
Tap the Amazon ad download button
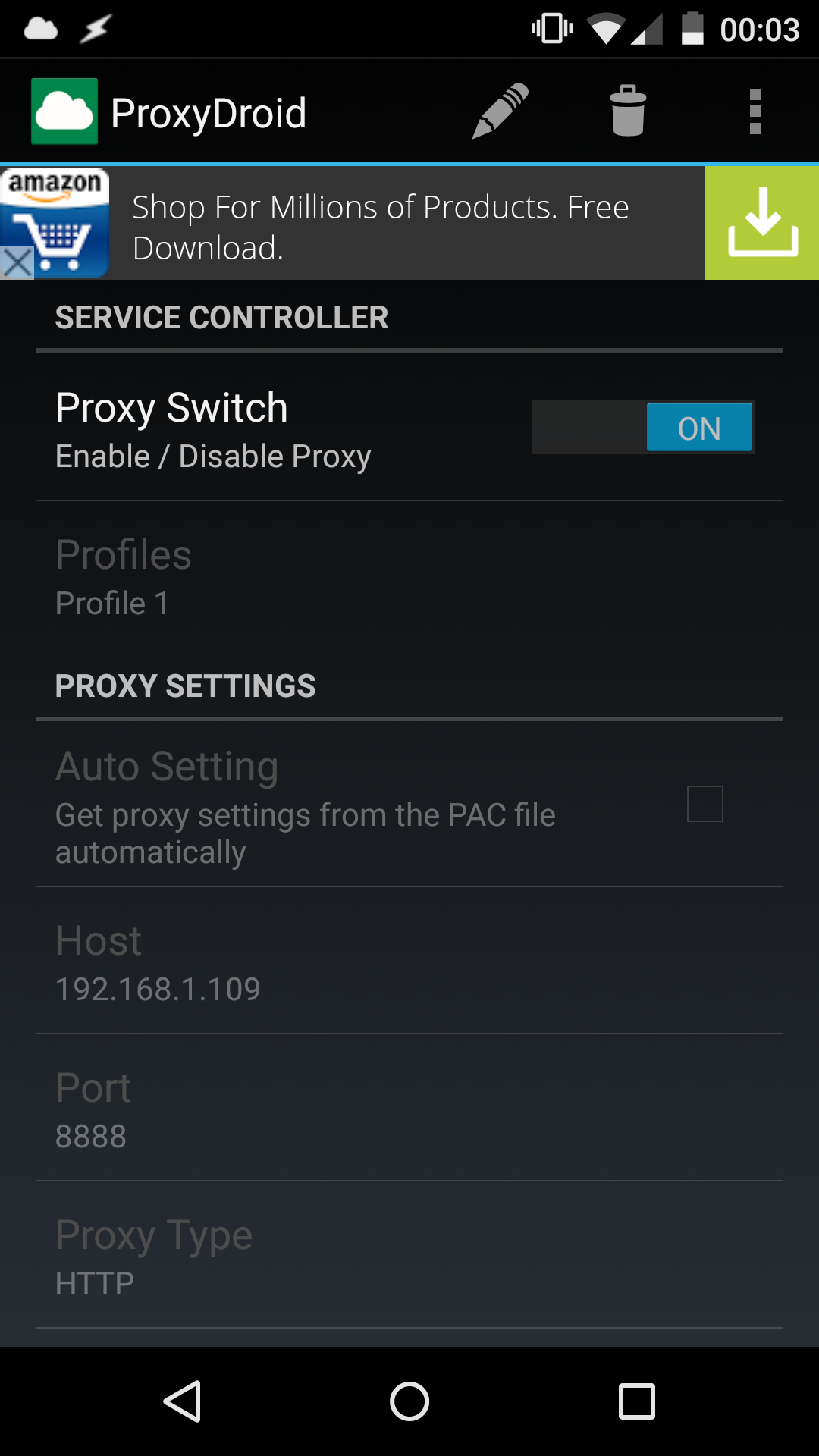pos(762,223)
